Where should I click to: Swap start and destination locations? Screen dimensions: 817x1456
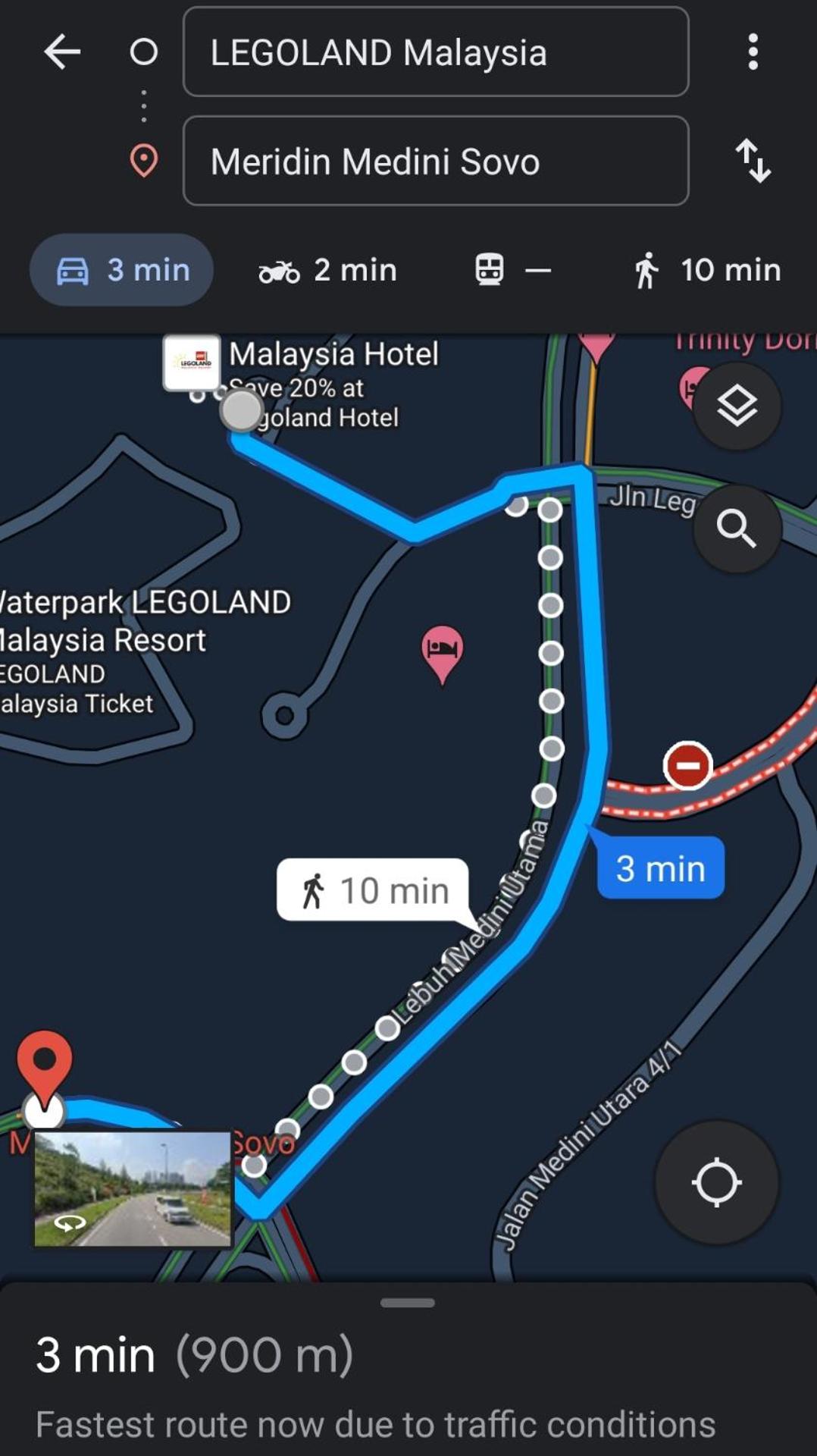[753, 160]
